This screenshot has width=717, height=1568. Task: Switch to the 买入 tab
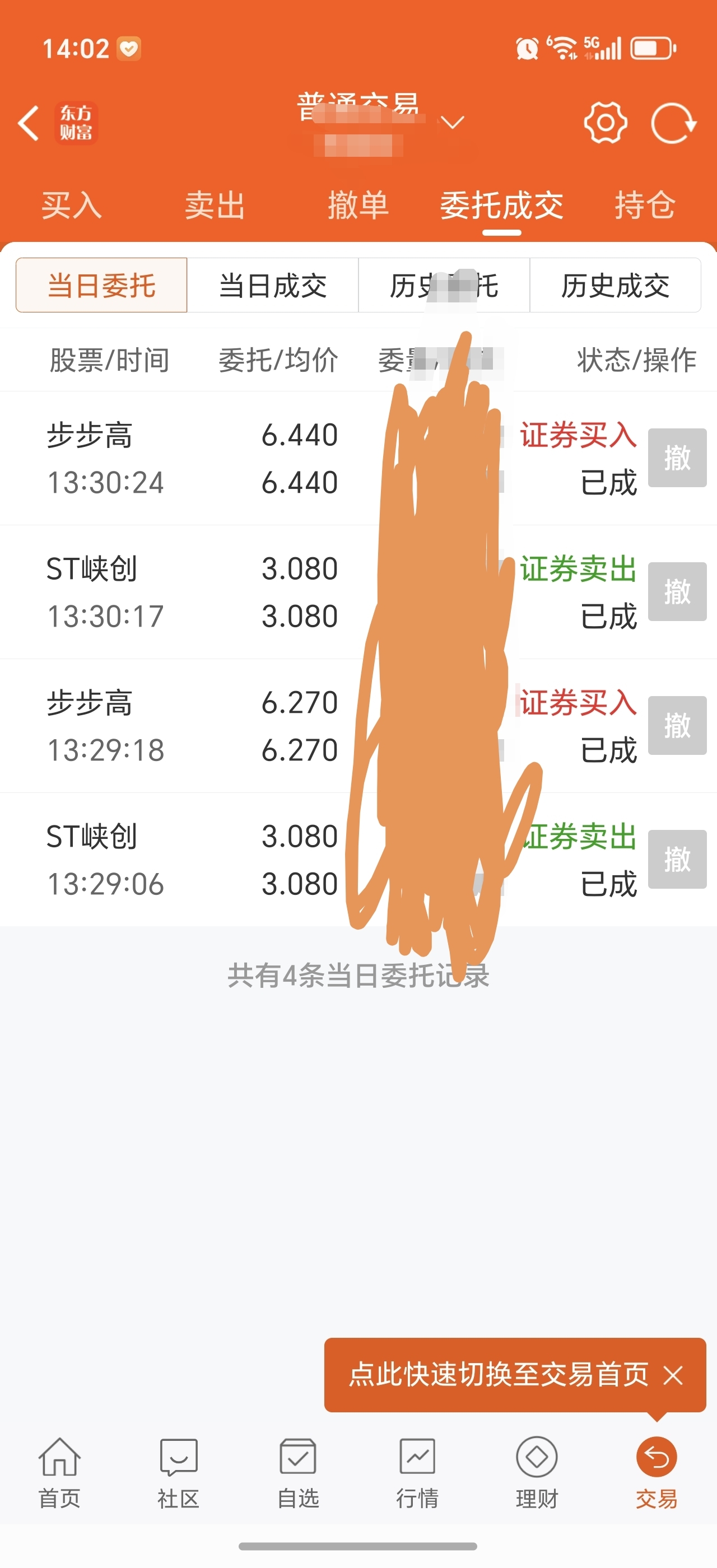[x=72, y=205]
